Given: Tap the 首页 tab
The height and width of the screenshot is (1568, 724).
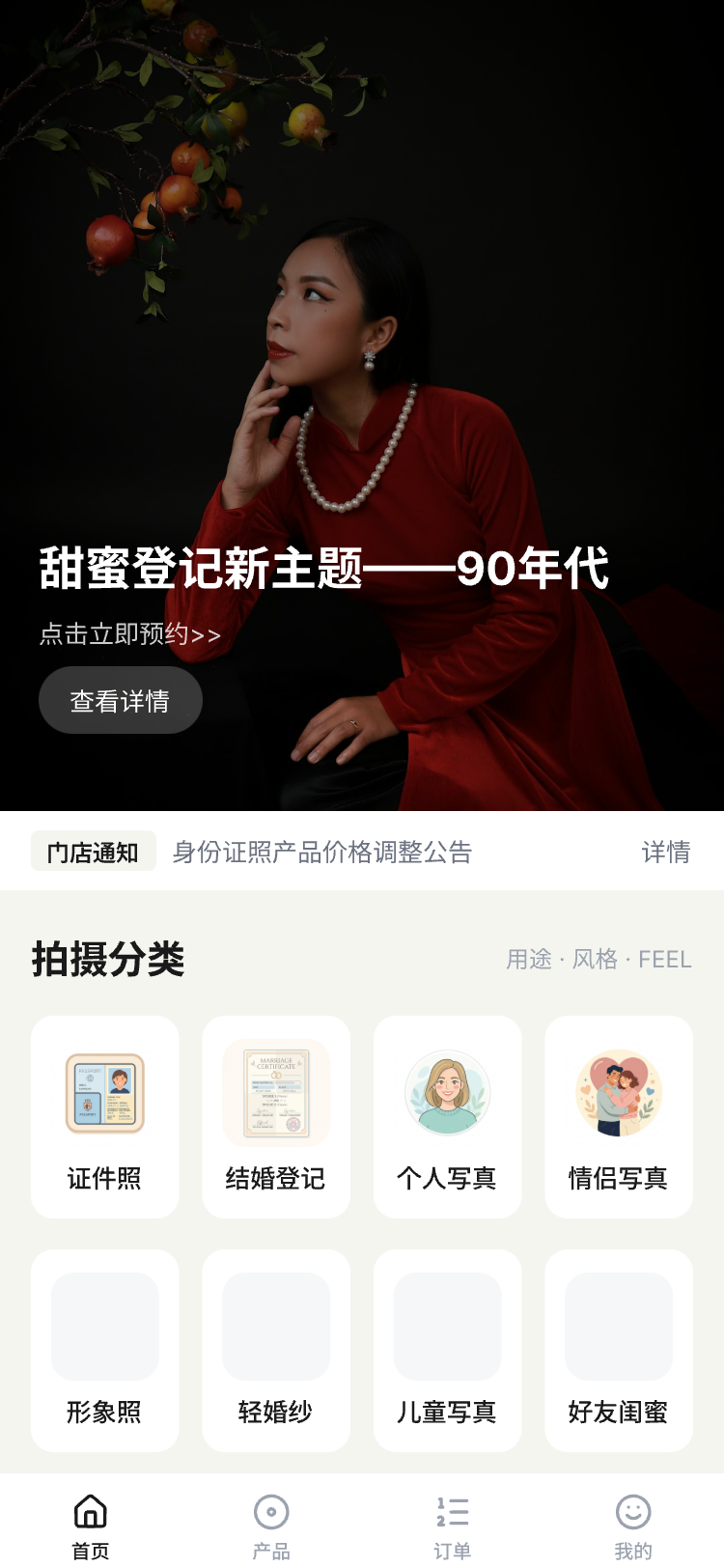Looking at the screenshot, I should [x=91, y=1526].
